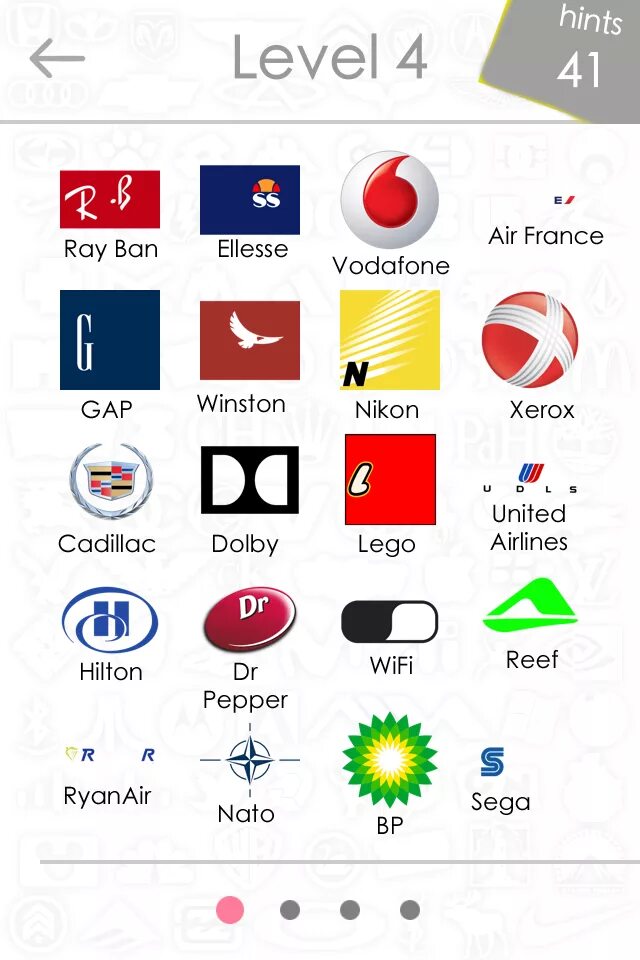Select the Winston logo tile
Image resolution: width=640 pixels, height=960 pixels.
click(250, 340)
